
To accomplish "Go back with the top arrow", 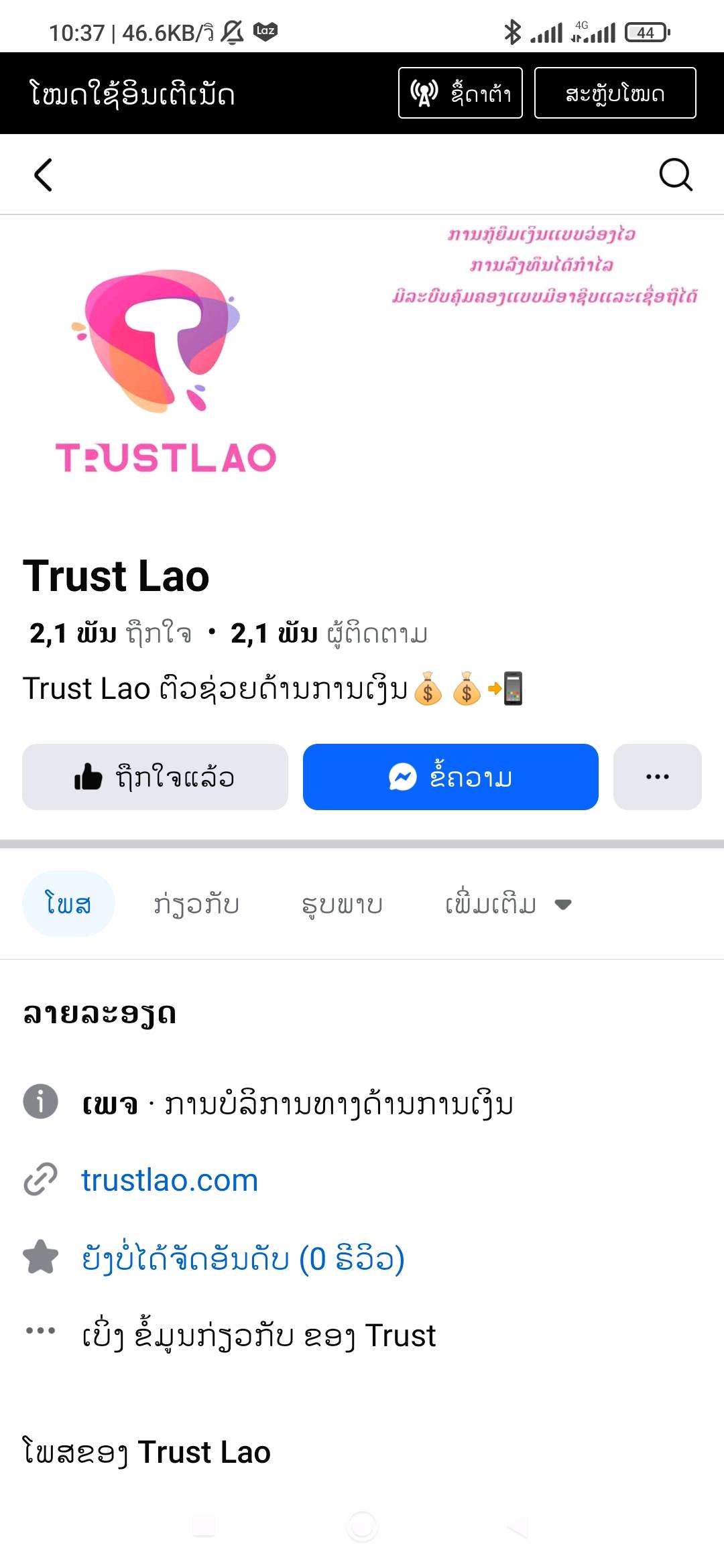I will tap(44, 175).
